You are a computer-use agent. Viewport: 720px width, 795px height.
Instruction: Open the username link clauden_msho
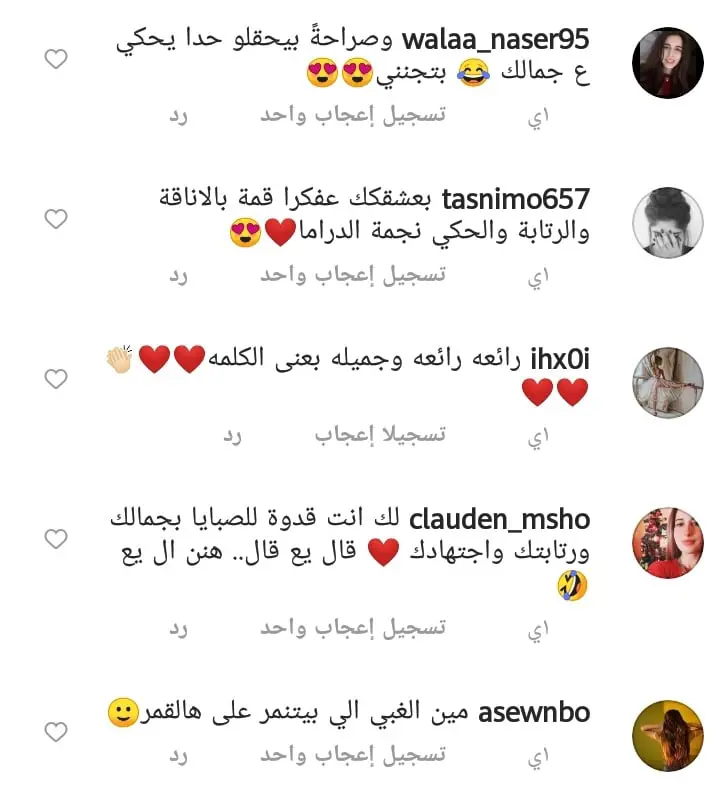pos(500,520)
